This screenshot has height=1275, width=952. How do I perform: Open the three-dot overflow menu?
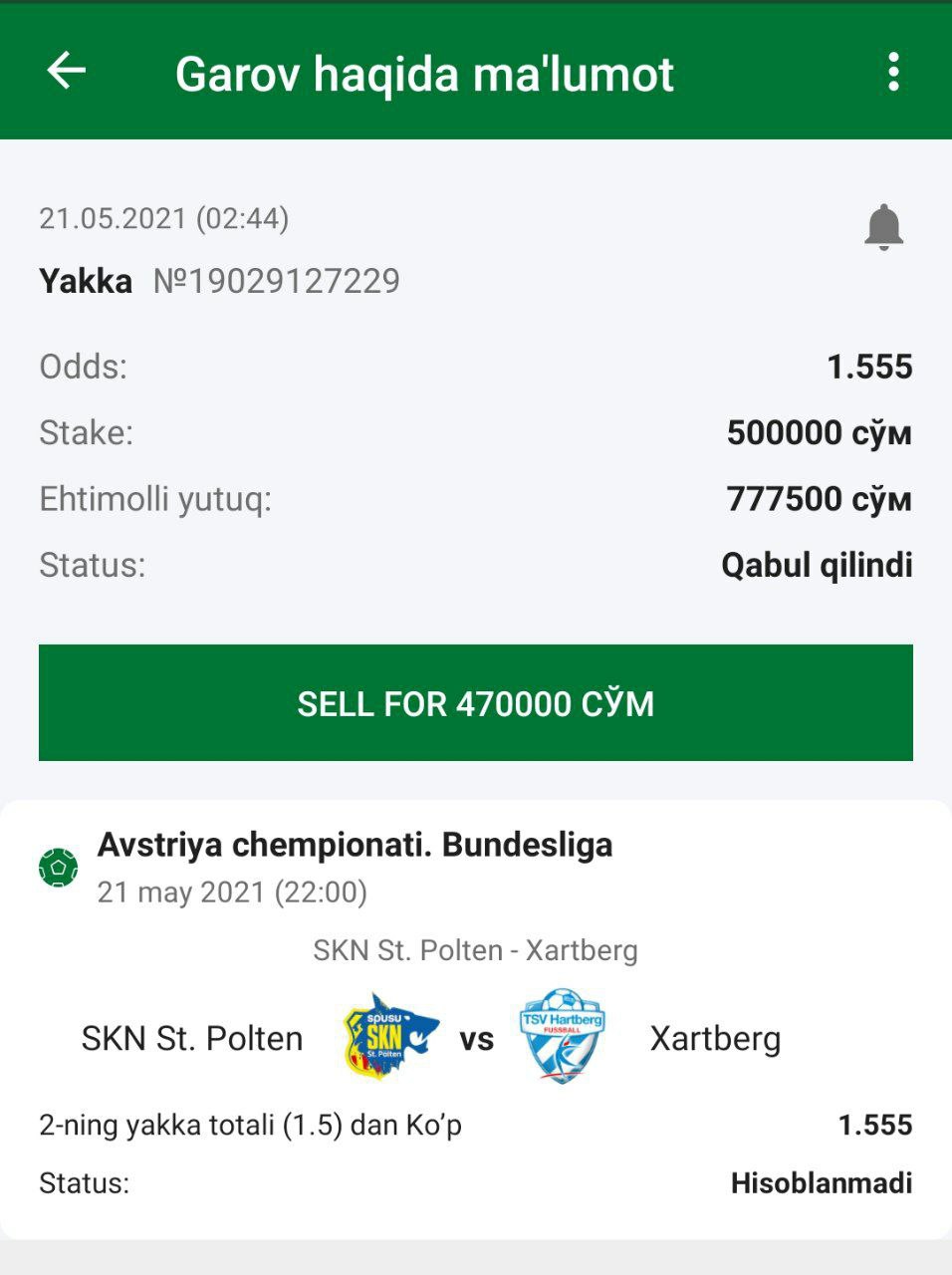[893, 73]
